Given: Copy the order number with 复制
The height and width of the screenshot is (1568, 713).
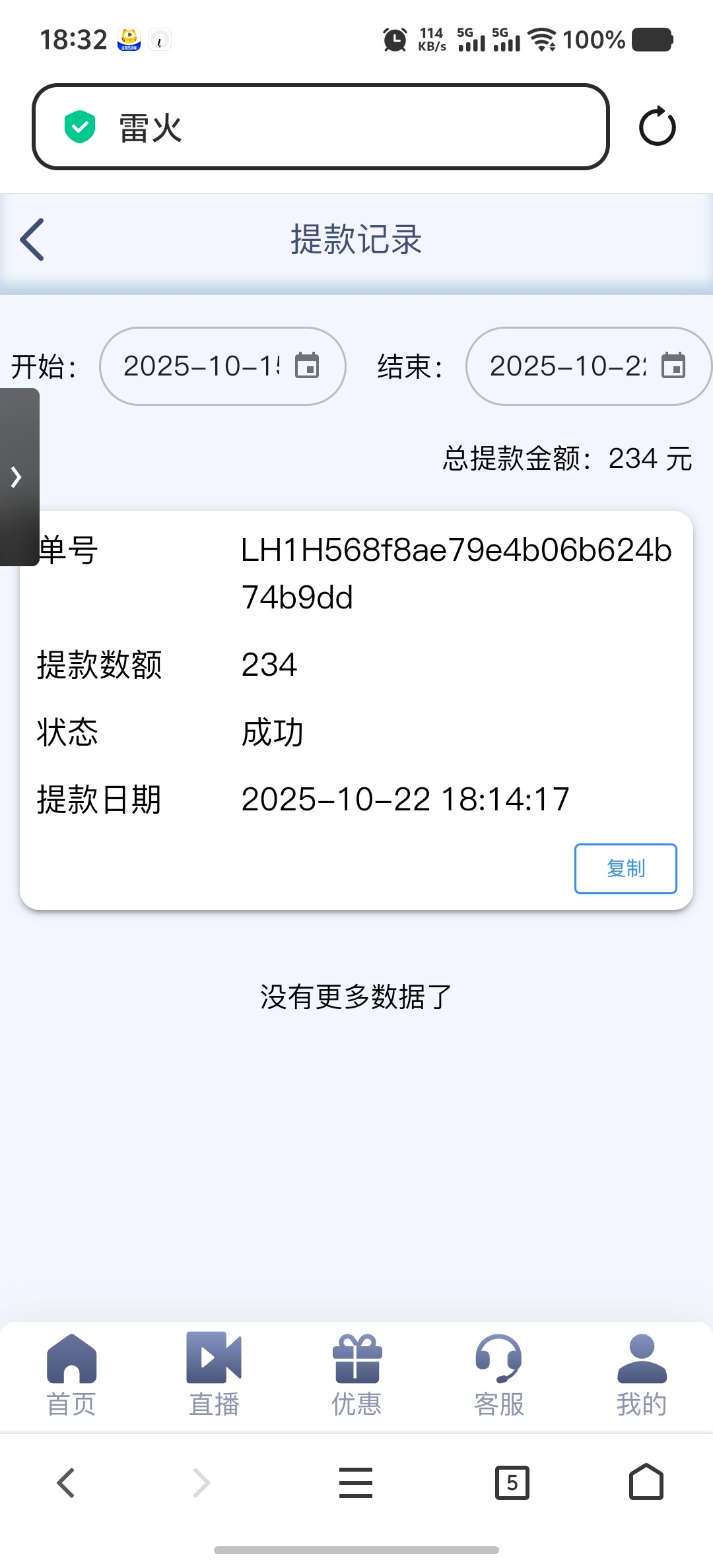Looking at the screenshot, I should tap(625, 868).
